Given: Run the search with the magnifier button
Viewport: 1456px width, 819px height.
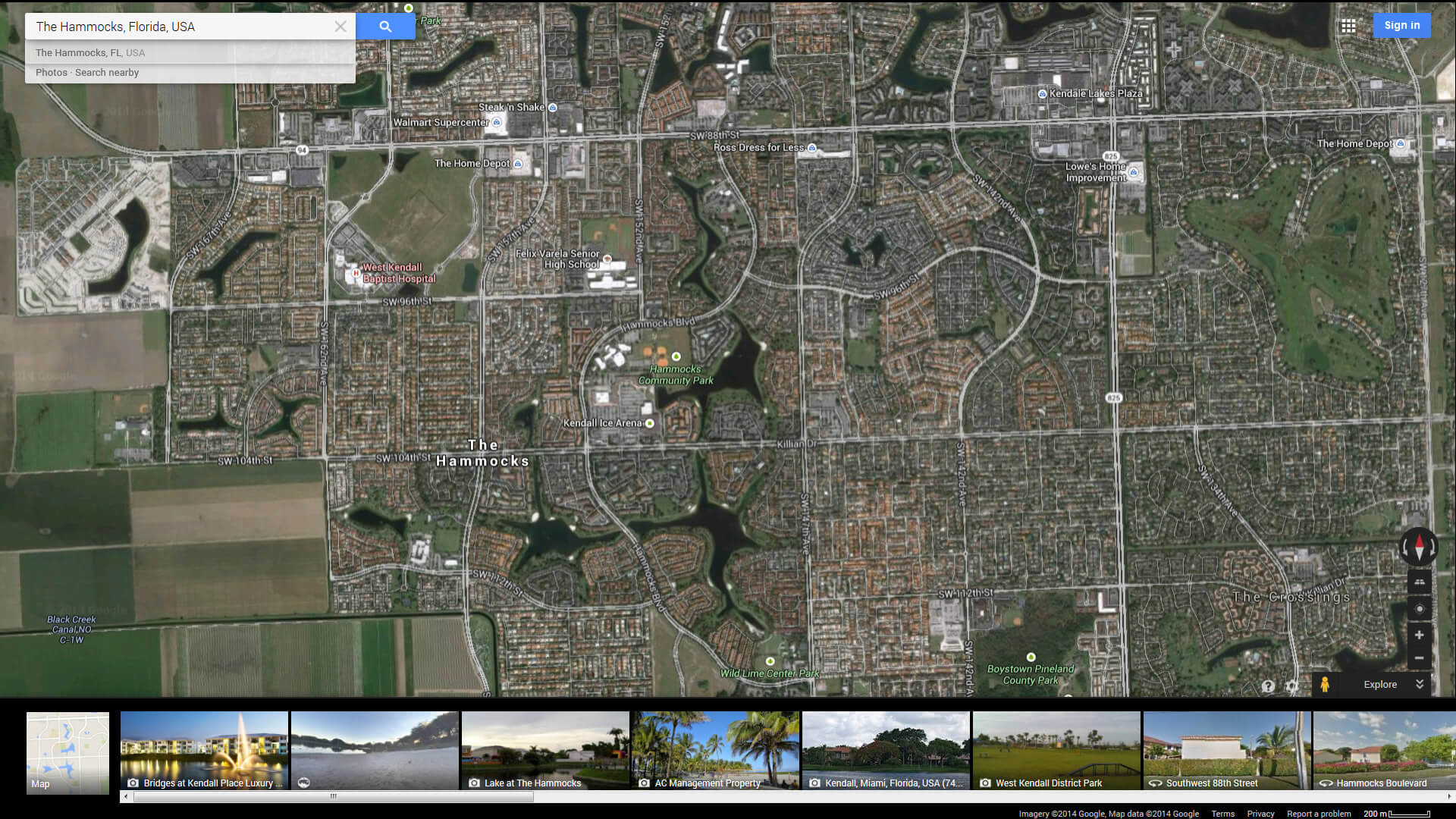Looking at the screenshot, I should coord(385,27).
